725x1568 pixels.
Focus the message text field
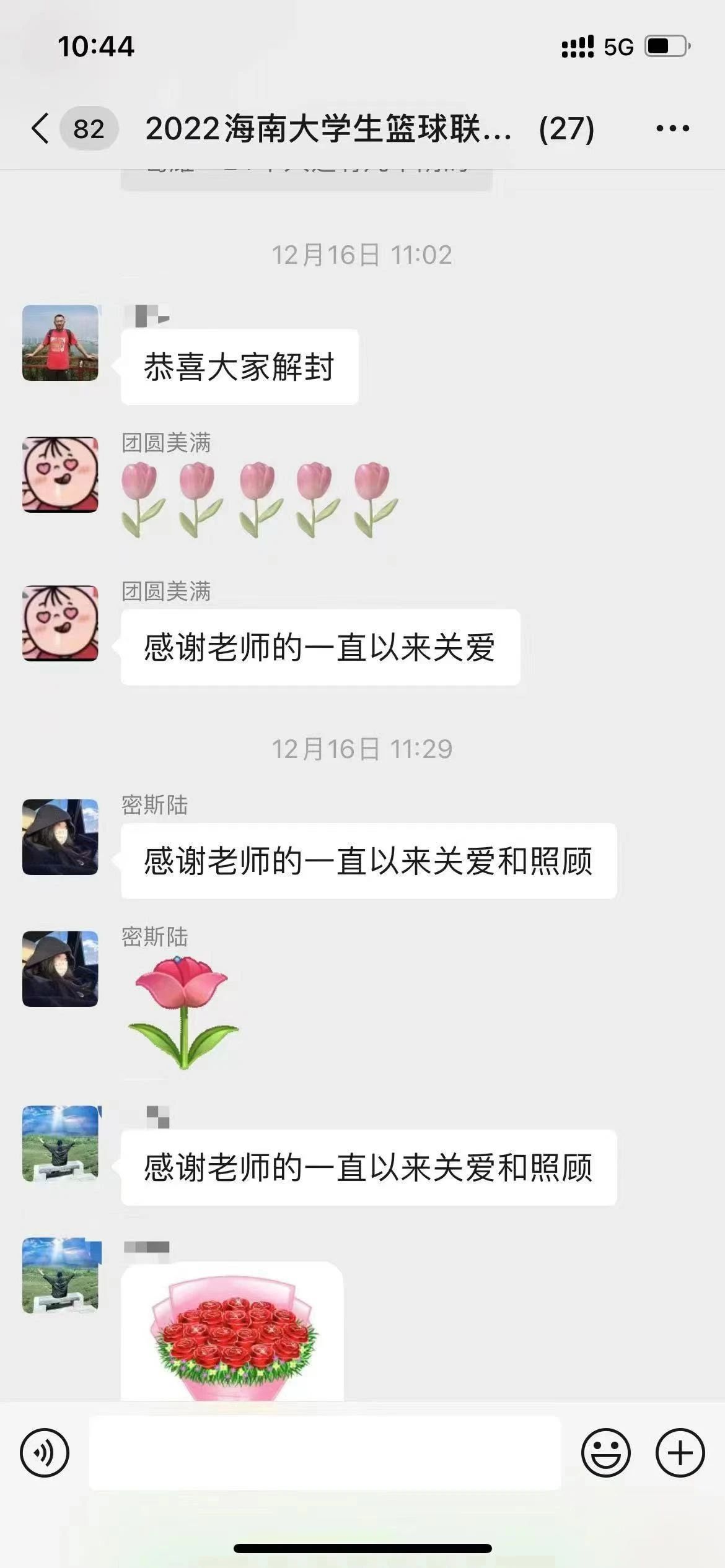pyautogui.click(x=325, y=1453)
